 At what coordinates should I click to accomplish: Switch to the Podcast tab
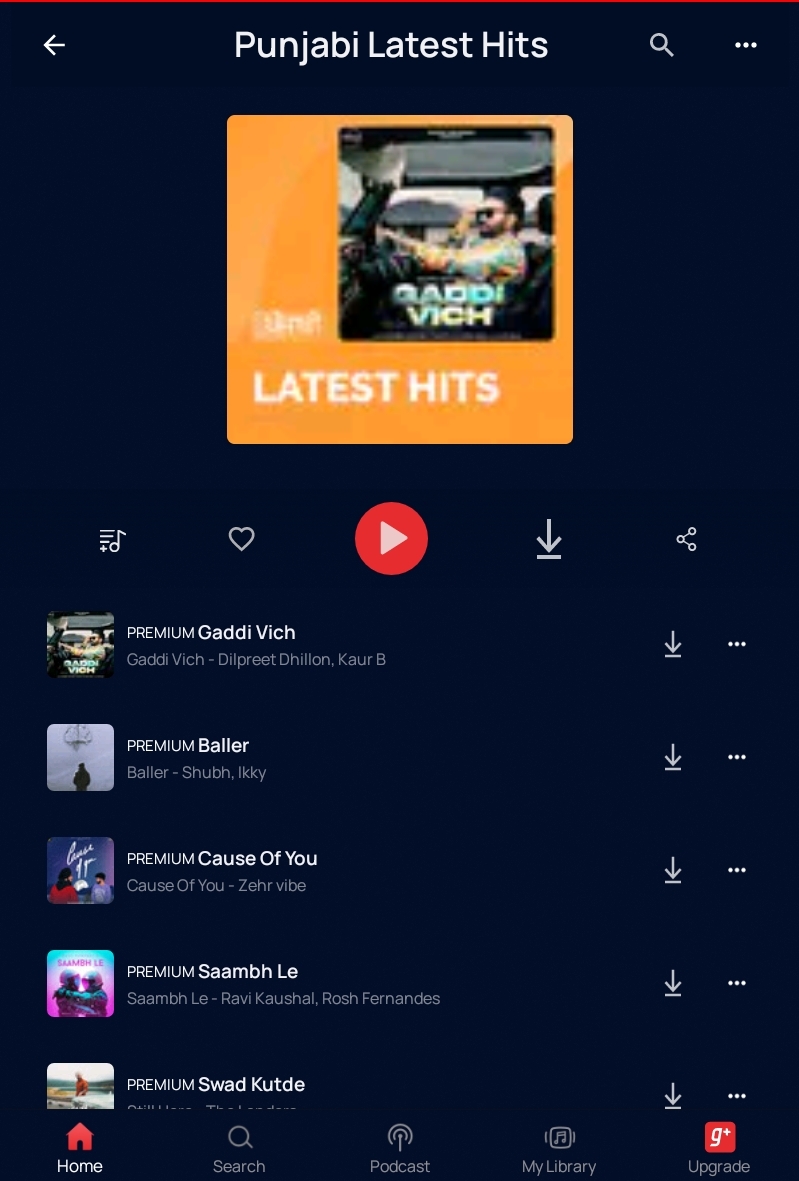point(400,1149)
